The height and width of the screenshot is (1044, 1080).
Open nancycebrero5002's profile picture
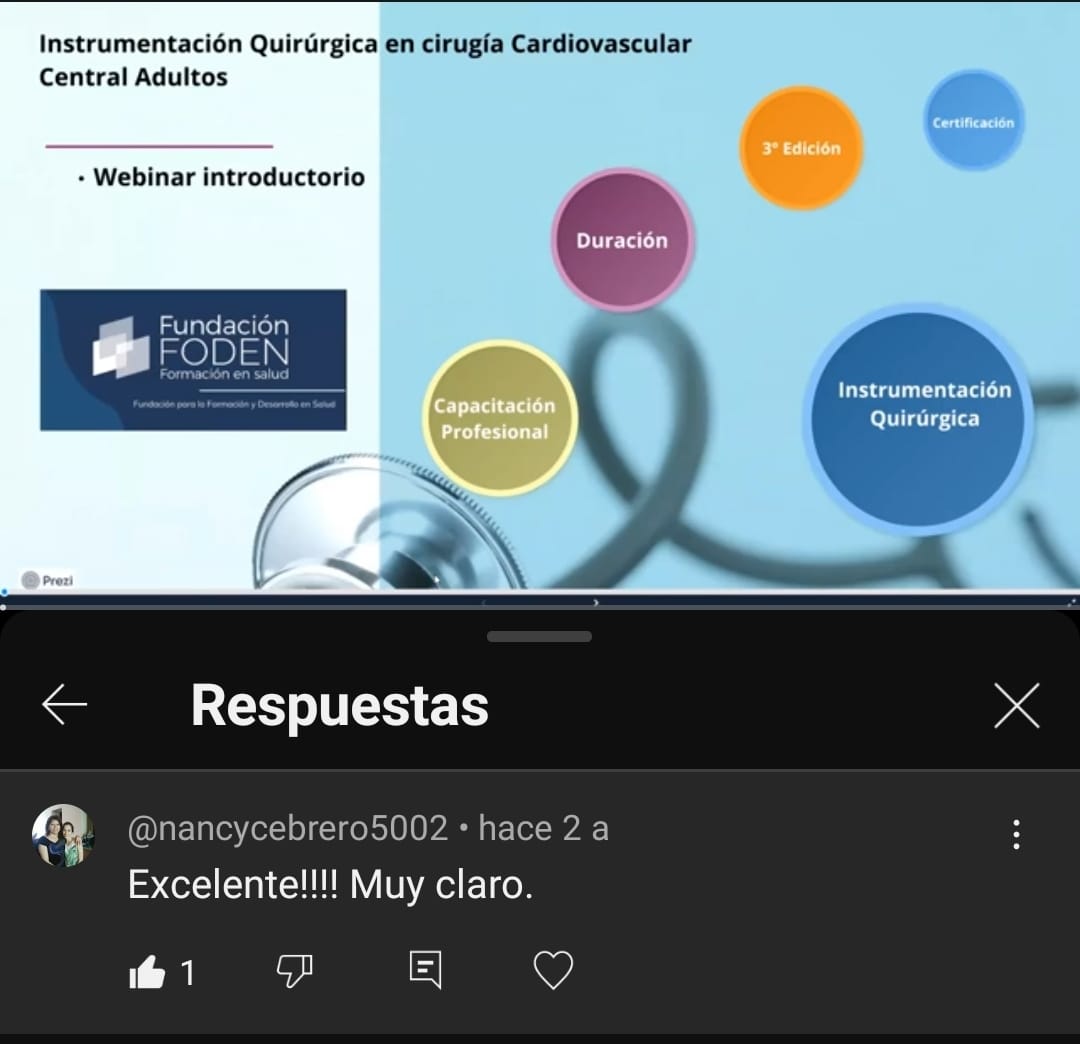62,835
